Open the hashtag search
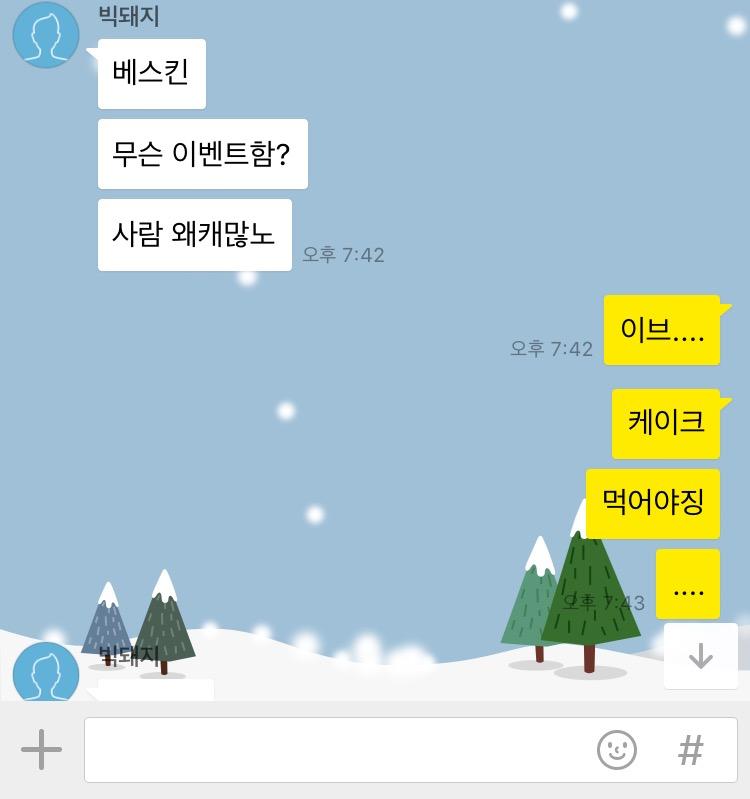The width and height of the screenshot is (750, 799). (691, 750)
